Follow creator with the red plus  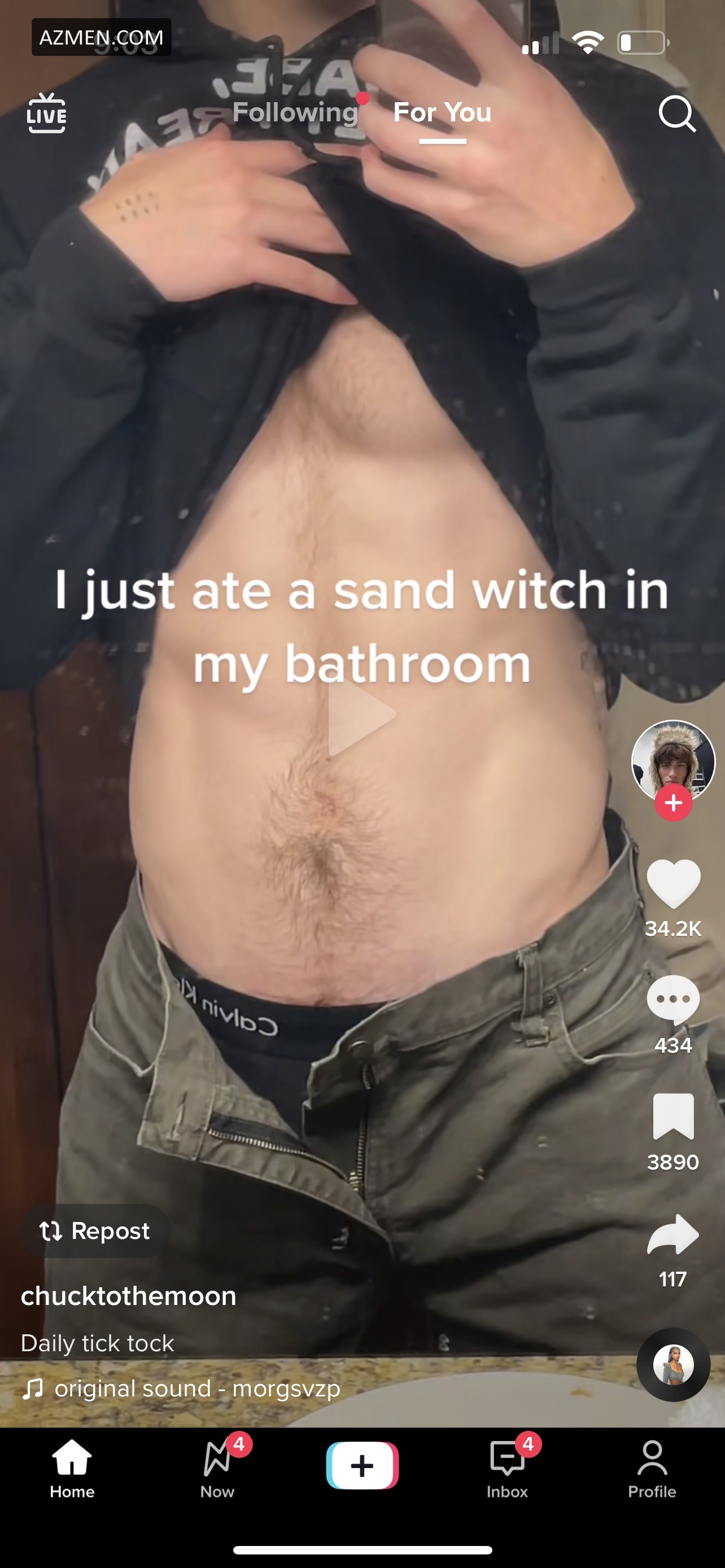click(x=673, y=804)
